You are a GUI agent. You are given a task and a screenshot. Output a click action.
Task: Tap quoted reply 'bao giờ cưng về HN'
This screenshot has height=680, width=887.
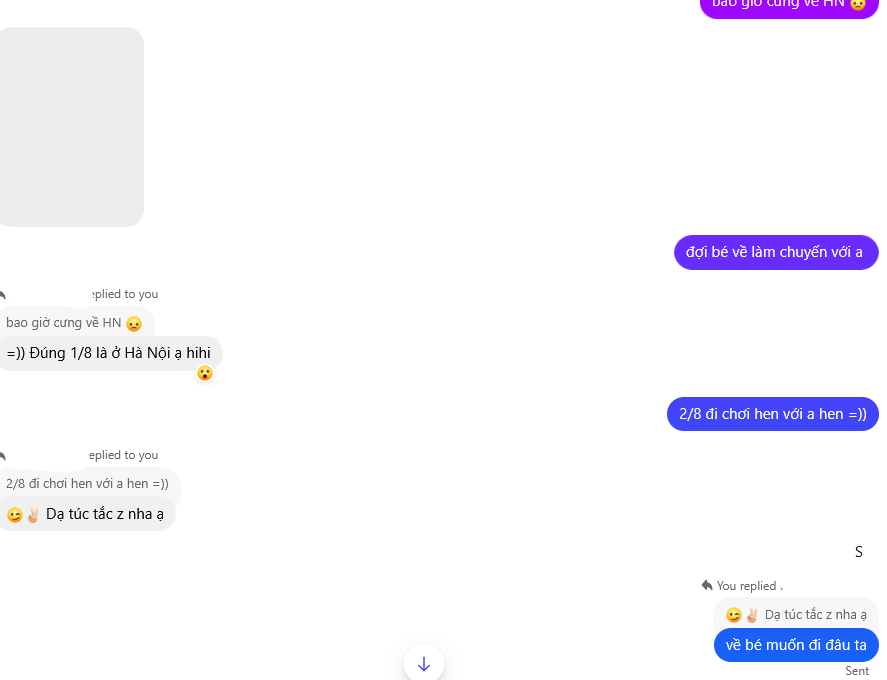pyautogui.click(x=74, y=323)
